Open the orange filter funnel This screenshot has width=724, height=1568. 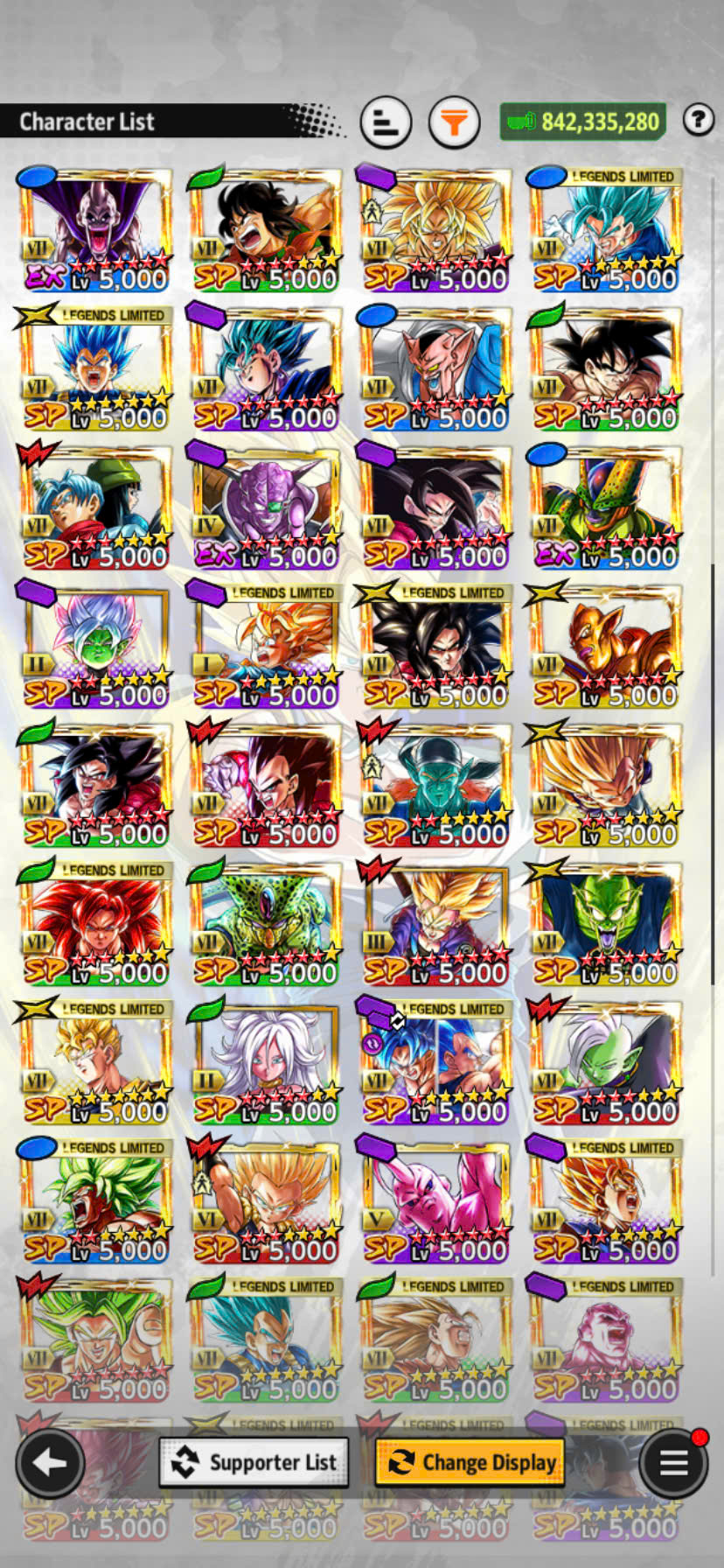pyautogui.click(x=454, y=122)
